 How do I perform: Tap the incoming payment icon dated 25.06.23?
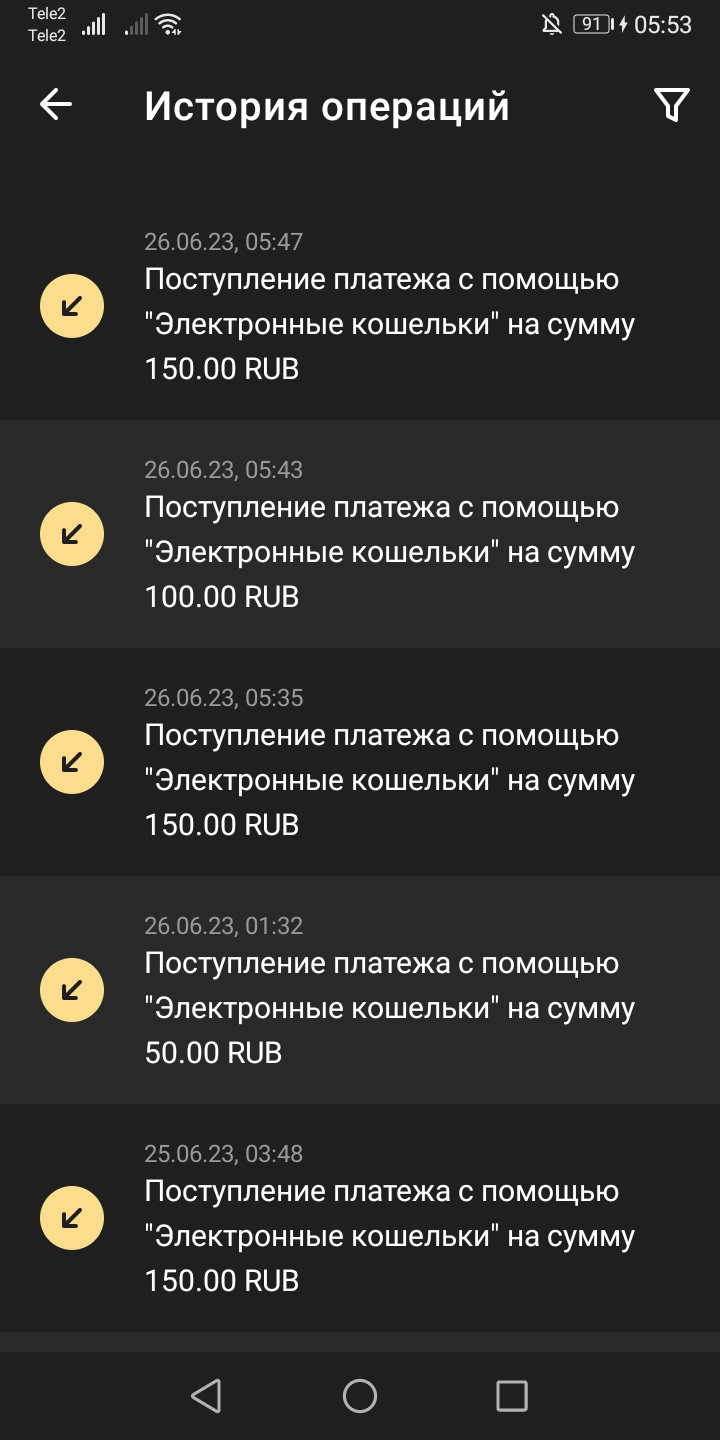point(71,1217)
